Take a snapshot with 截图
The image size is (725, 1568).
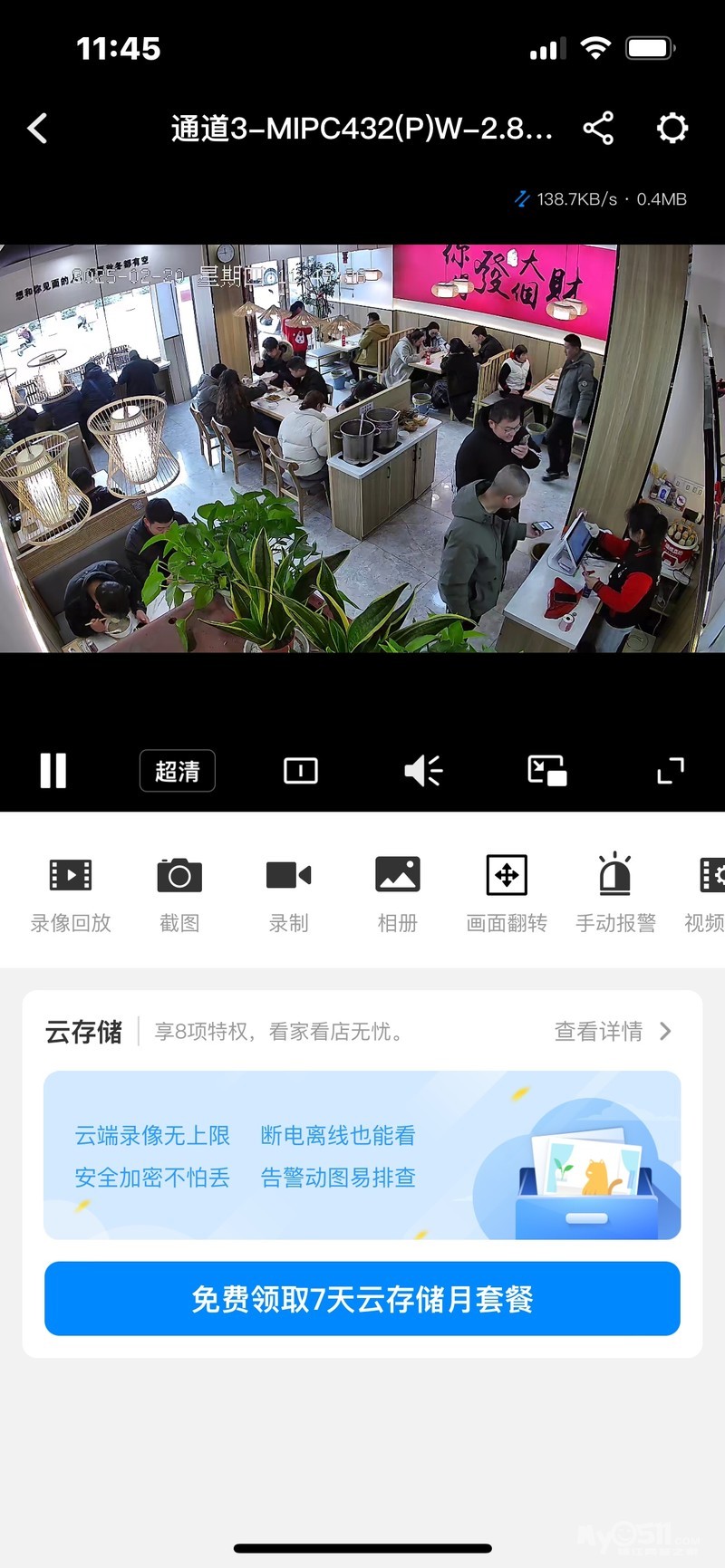tap(179, 894)
